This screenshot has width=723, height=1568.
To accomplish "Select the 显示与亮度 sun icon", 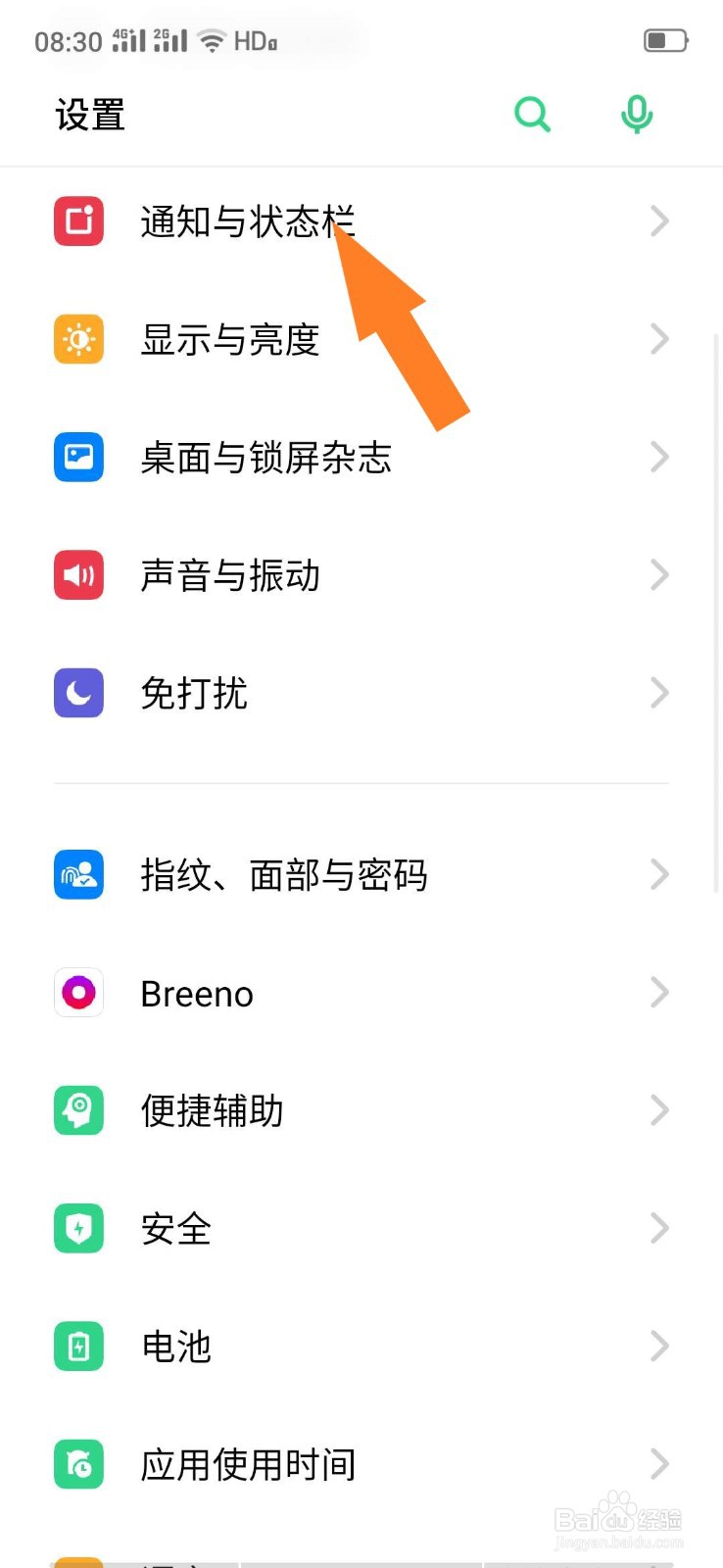I will click(77, 339).
